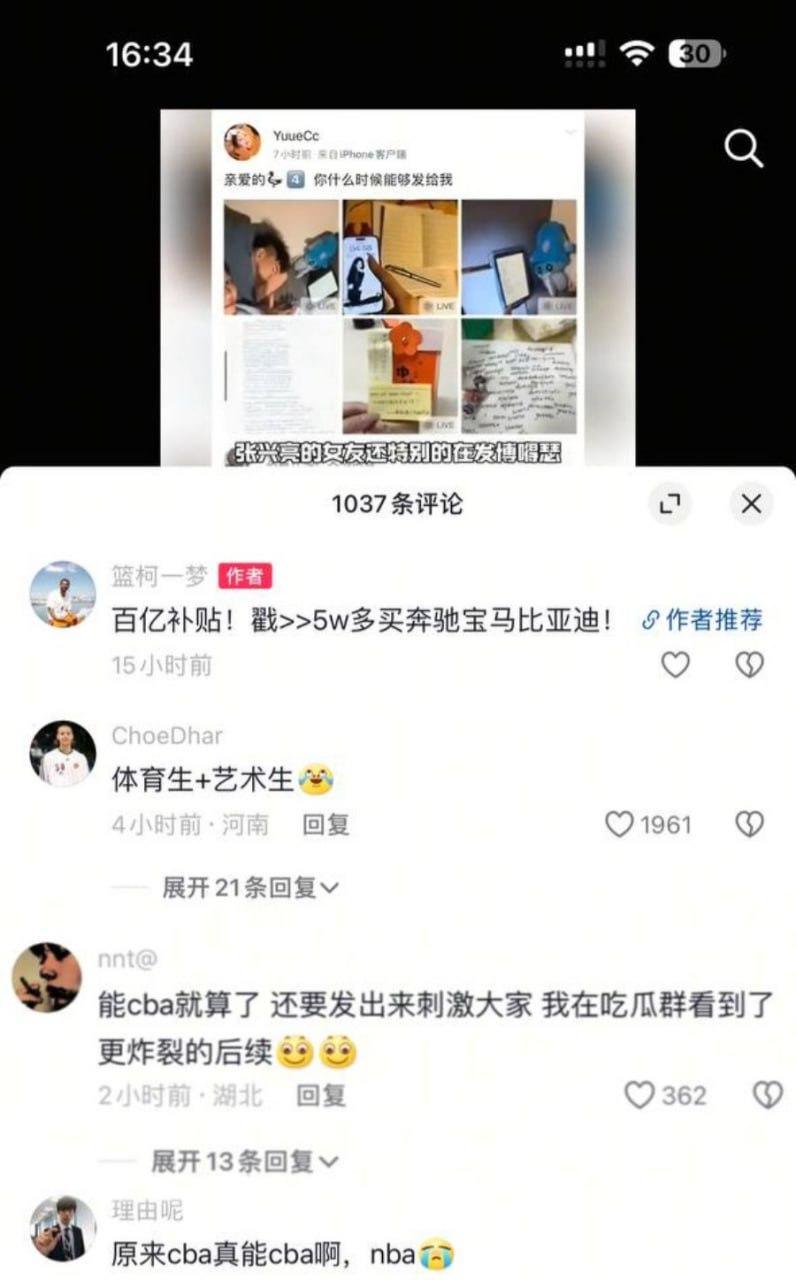Open 理由呢's profile avatar
The image size is (796, 1280).
pyautogui.click(x=63, y=1227)
